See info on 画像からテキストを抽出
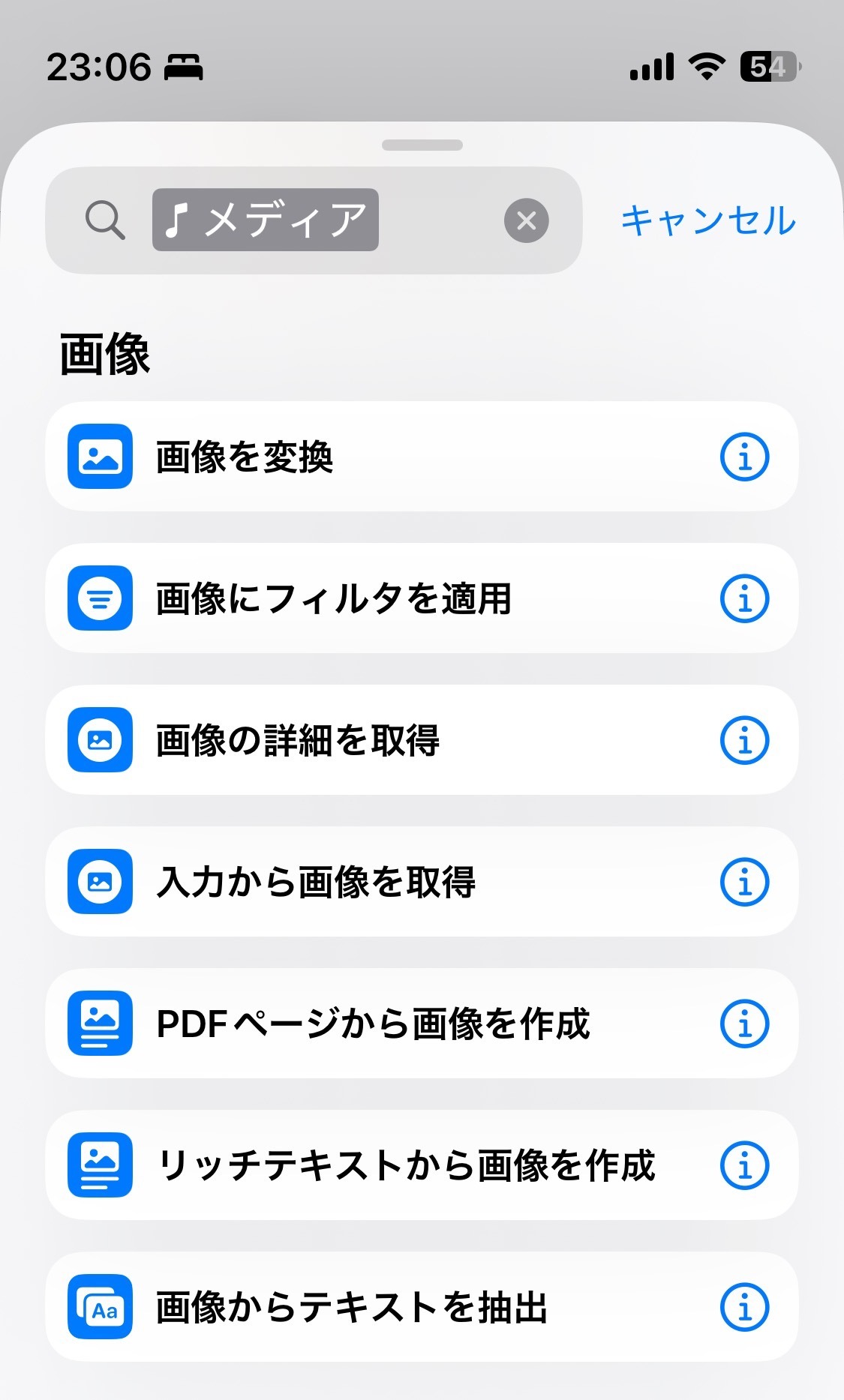Image resolution: width=844 pixels, height=1400 pixels. tap(744, 1307)
